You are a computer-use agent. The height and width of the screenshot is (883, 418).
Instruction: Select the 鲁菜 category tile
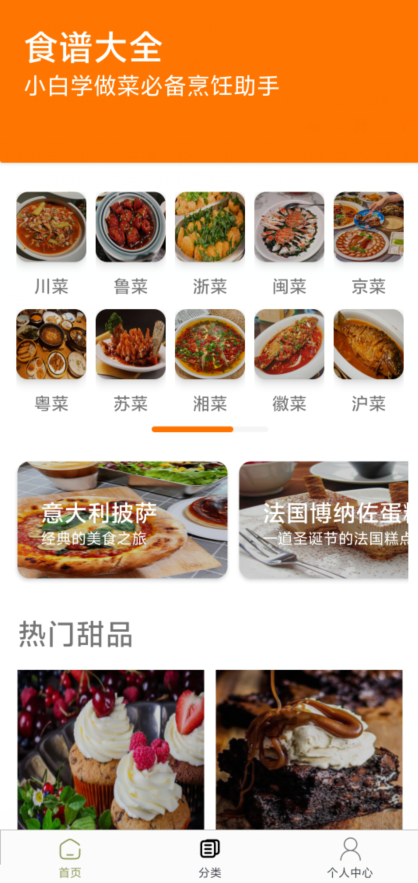(x=131, y=244)
